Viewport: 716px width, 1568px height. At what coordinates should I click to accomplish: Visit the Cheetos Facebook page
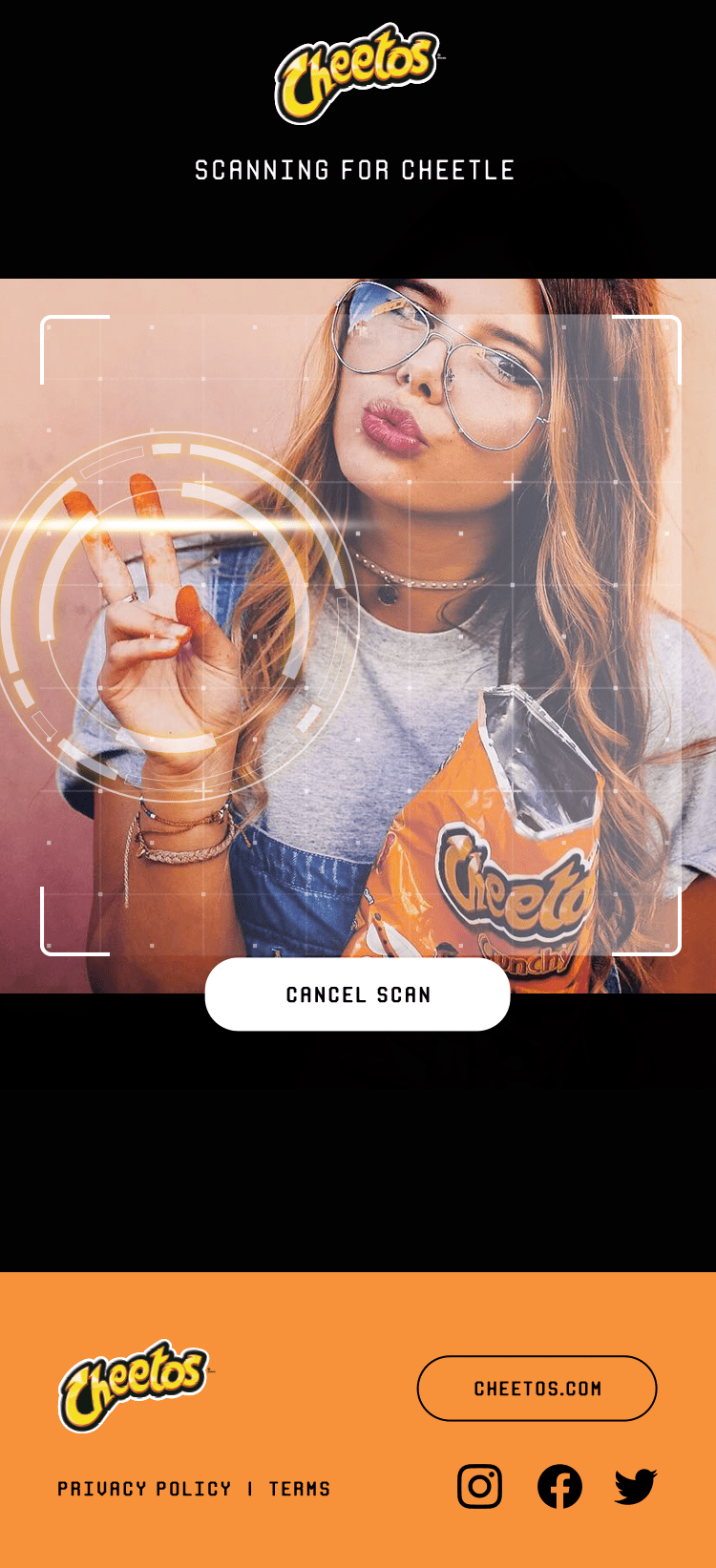coord(559,1486)
